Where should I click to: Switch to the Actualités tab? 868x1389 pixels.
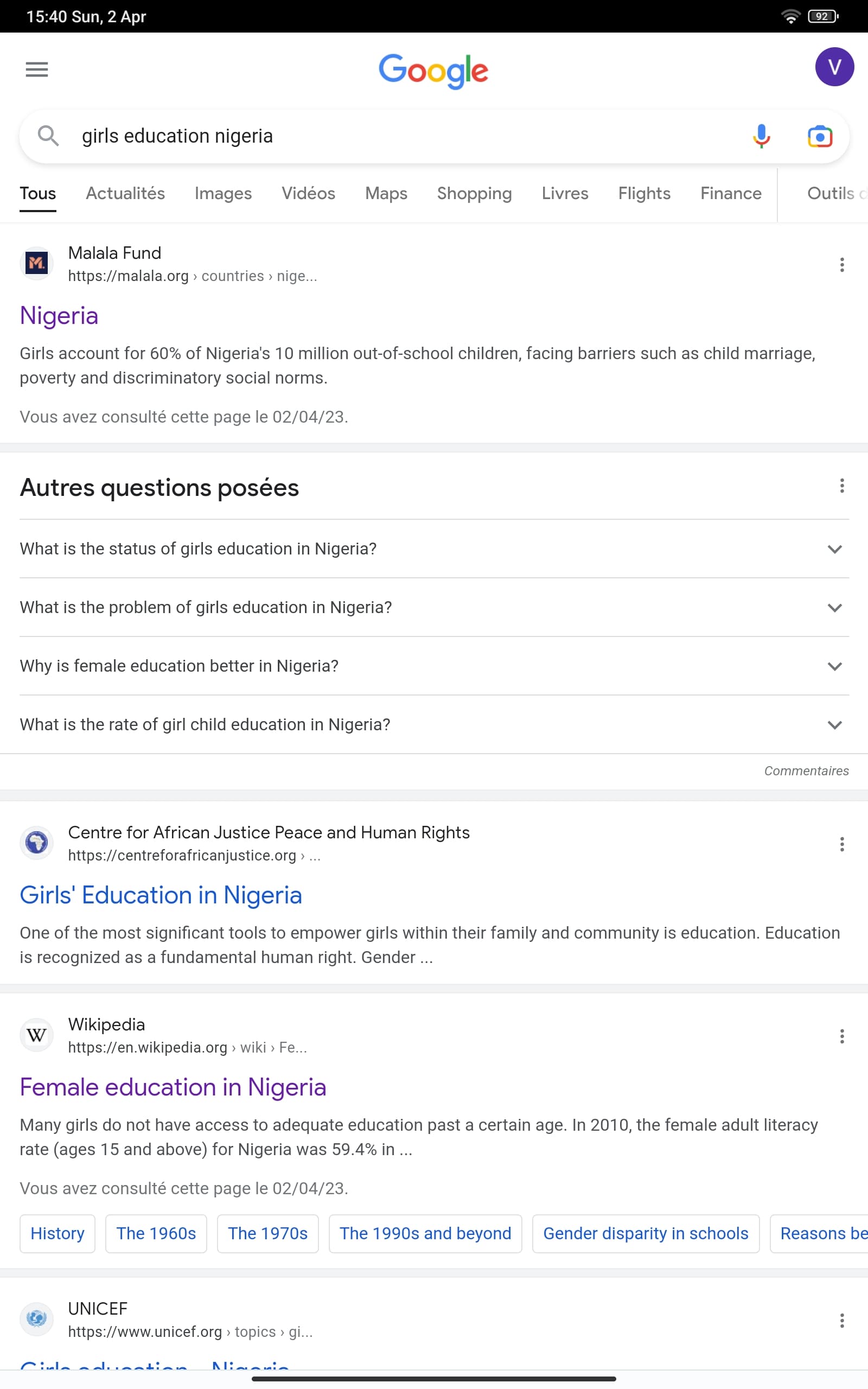pyautogui.click(x=125, y=193)
